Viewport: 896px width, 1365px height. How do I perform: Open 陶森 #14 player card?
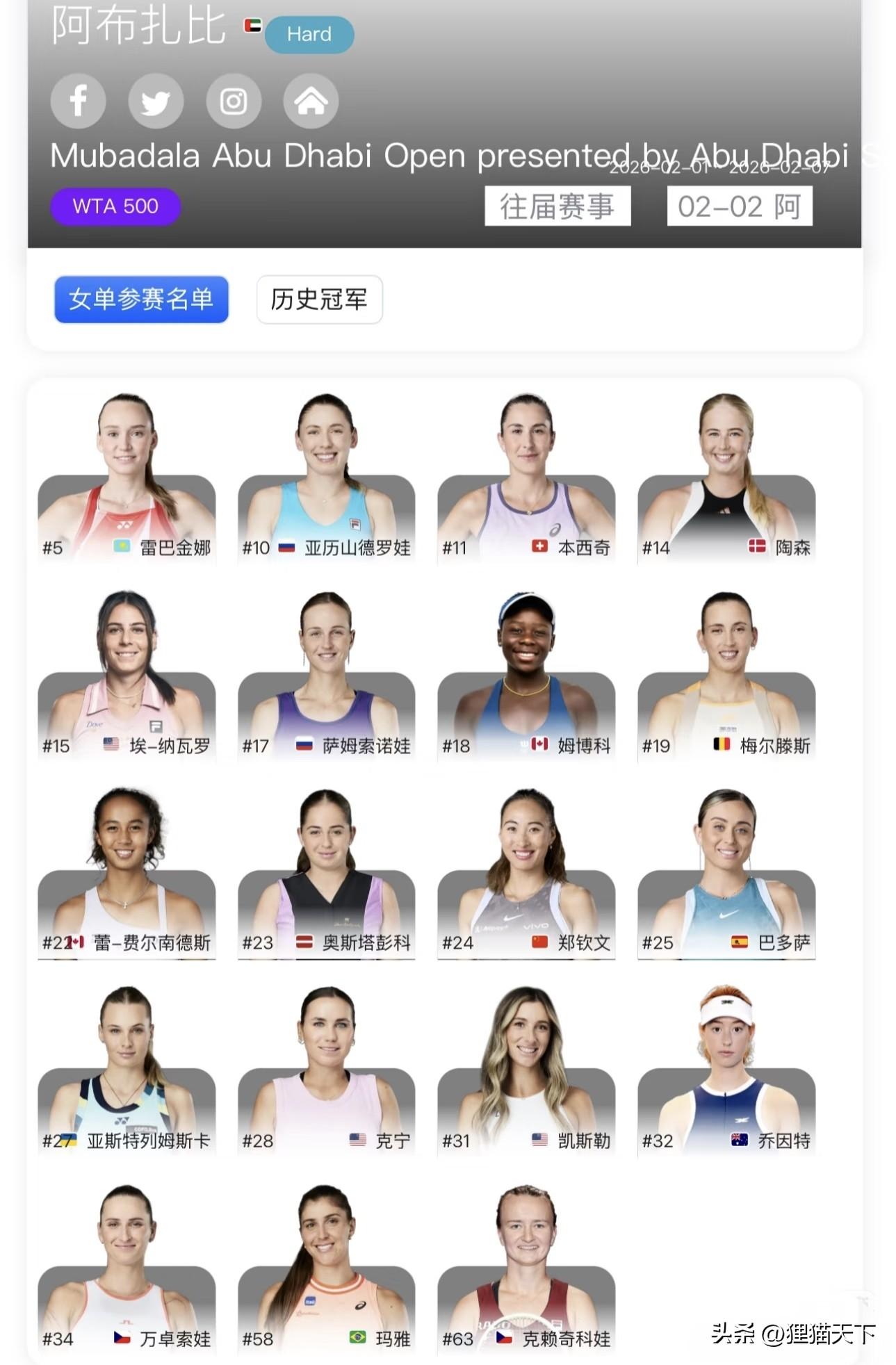(x=726, y=480)
